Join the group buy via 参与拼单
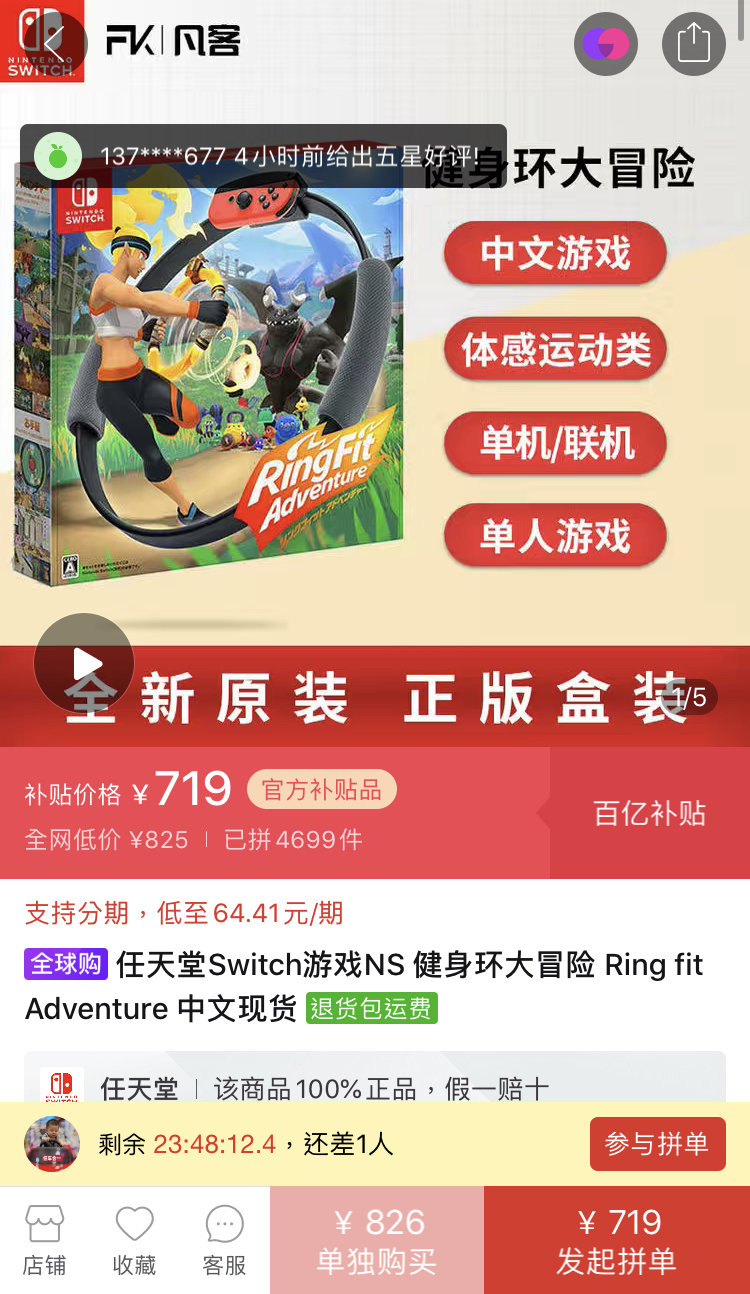 [657, 1144]
